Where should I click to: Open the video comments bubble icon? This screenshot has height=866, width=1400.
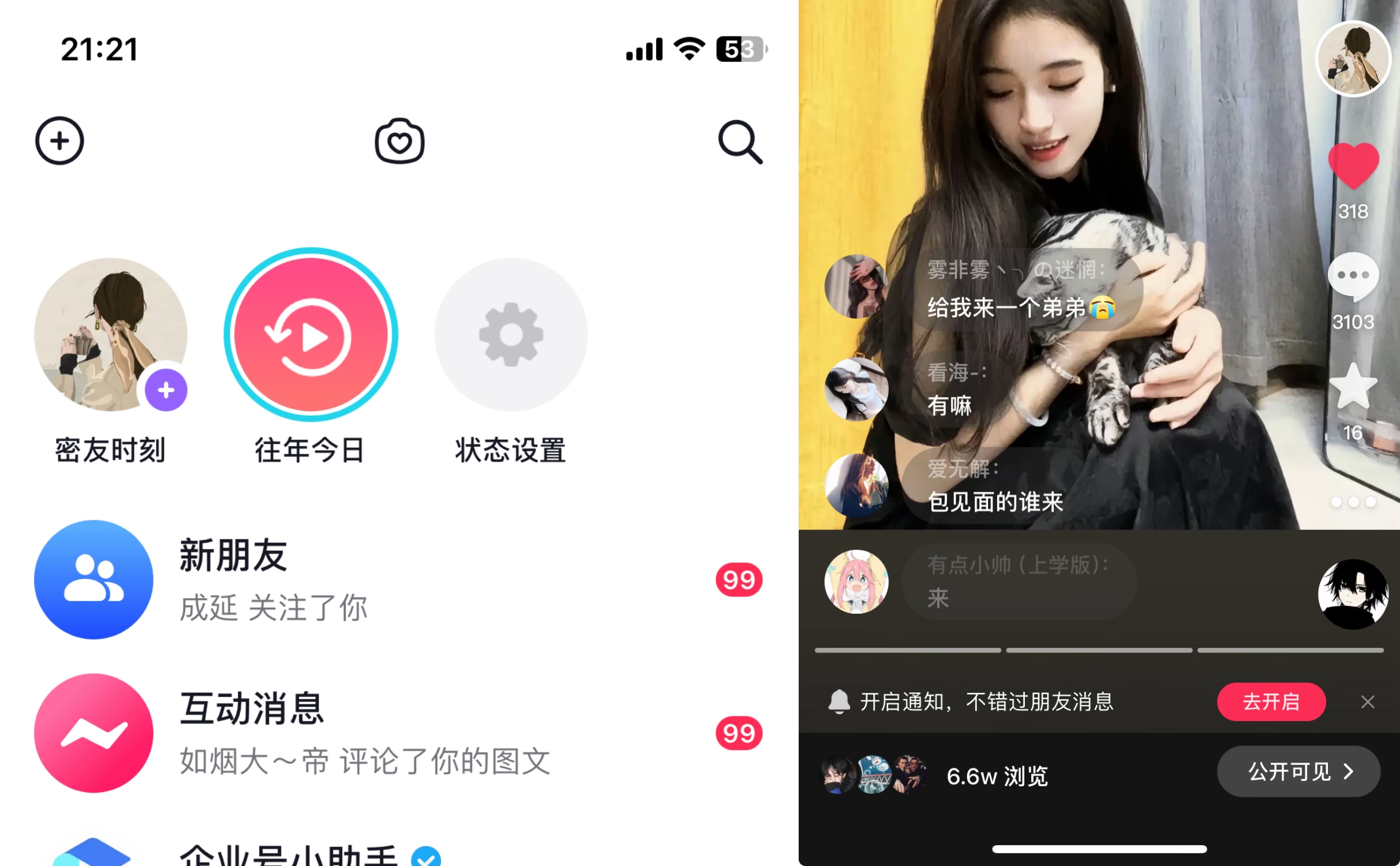click(1353, 276)
